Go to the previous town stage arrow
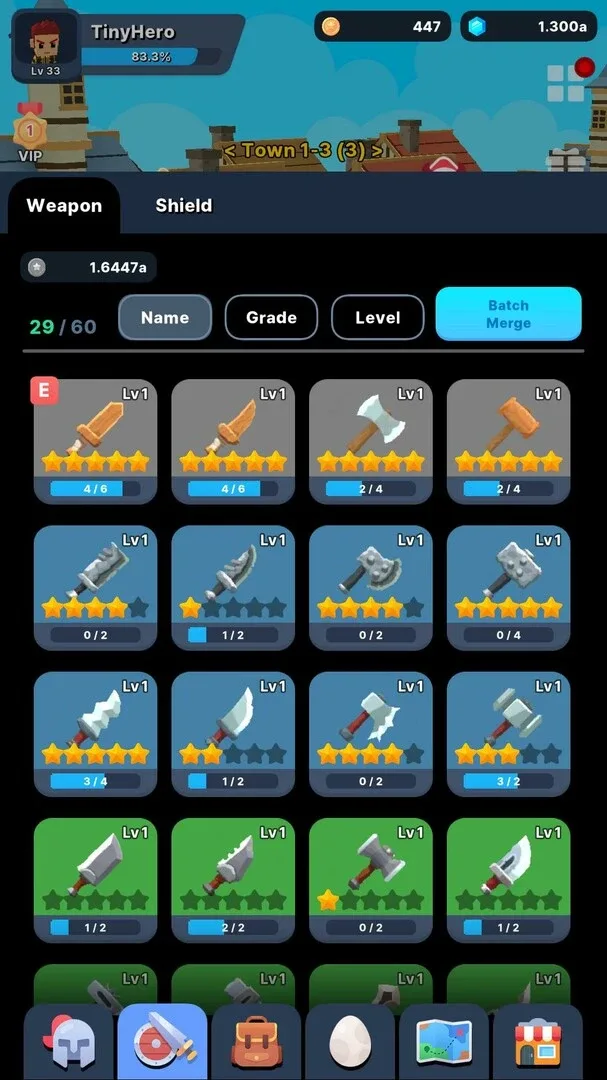607x1080 pixels. 229,151
